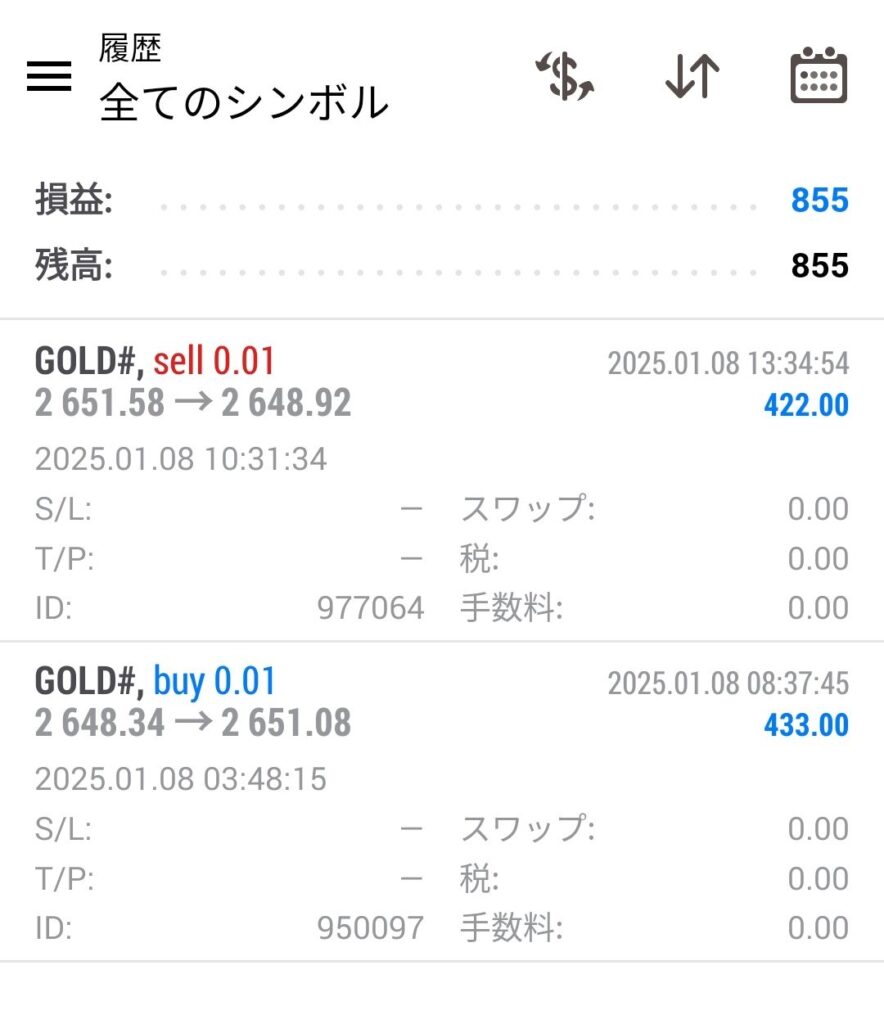Open the calendar date range picker
Image resolution: width=884 pixels, height=1024 pixels.
point(818,77)
